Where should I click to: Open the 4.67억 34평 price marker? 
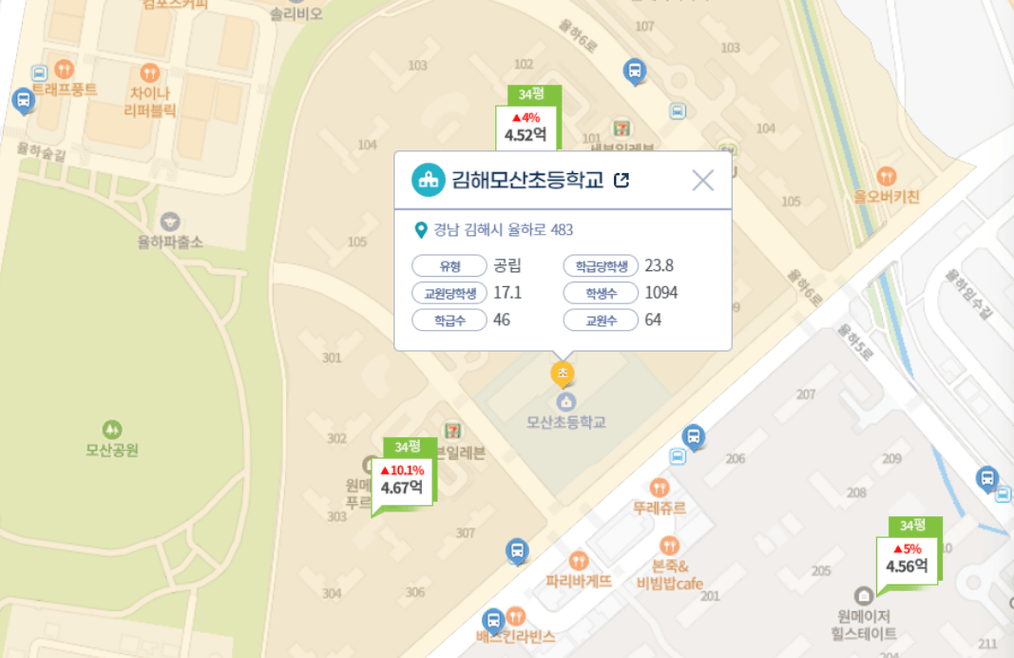coord(402,480)
